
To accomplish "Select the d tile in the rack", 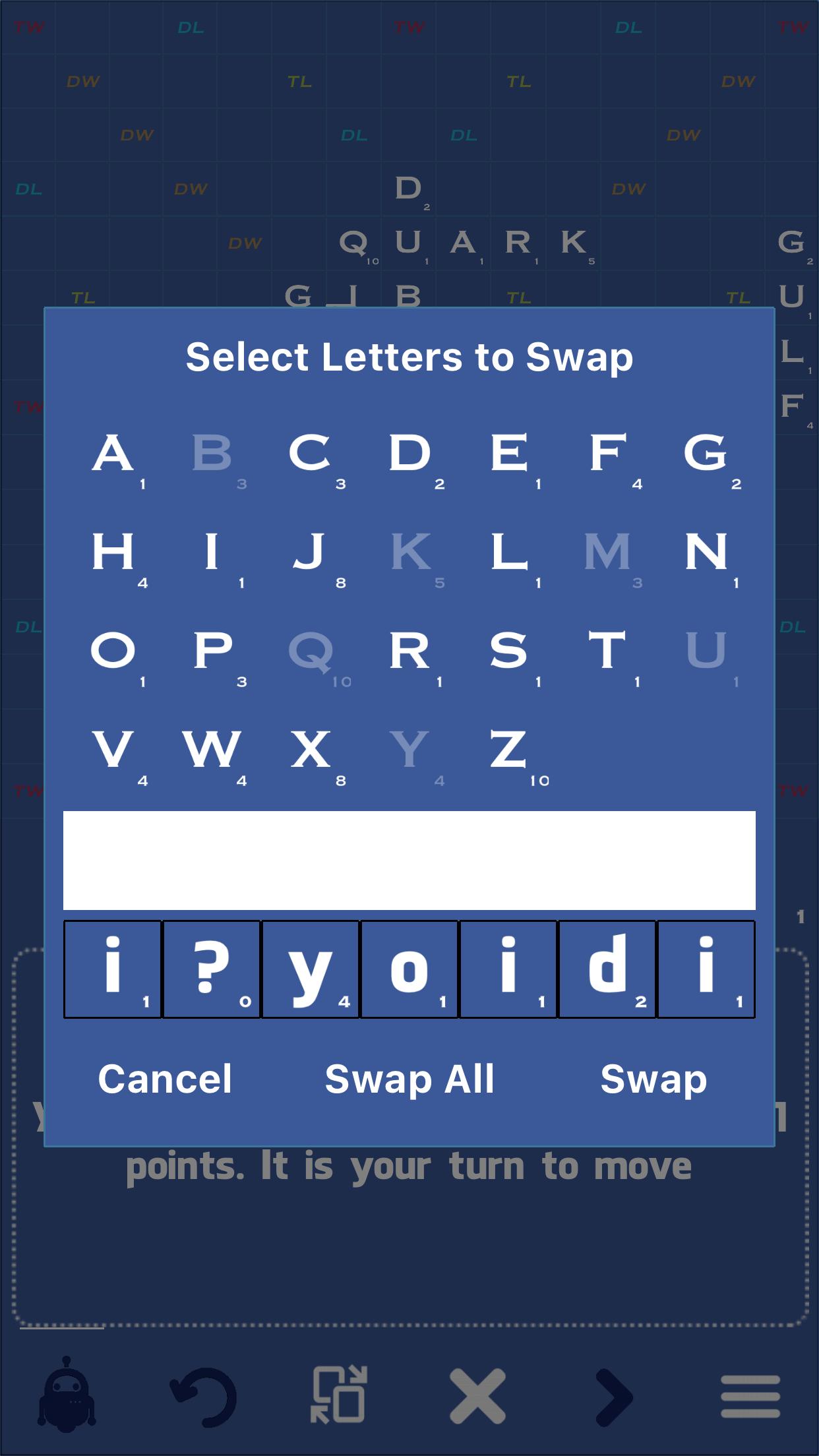I will (607, 969).
